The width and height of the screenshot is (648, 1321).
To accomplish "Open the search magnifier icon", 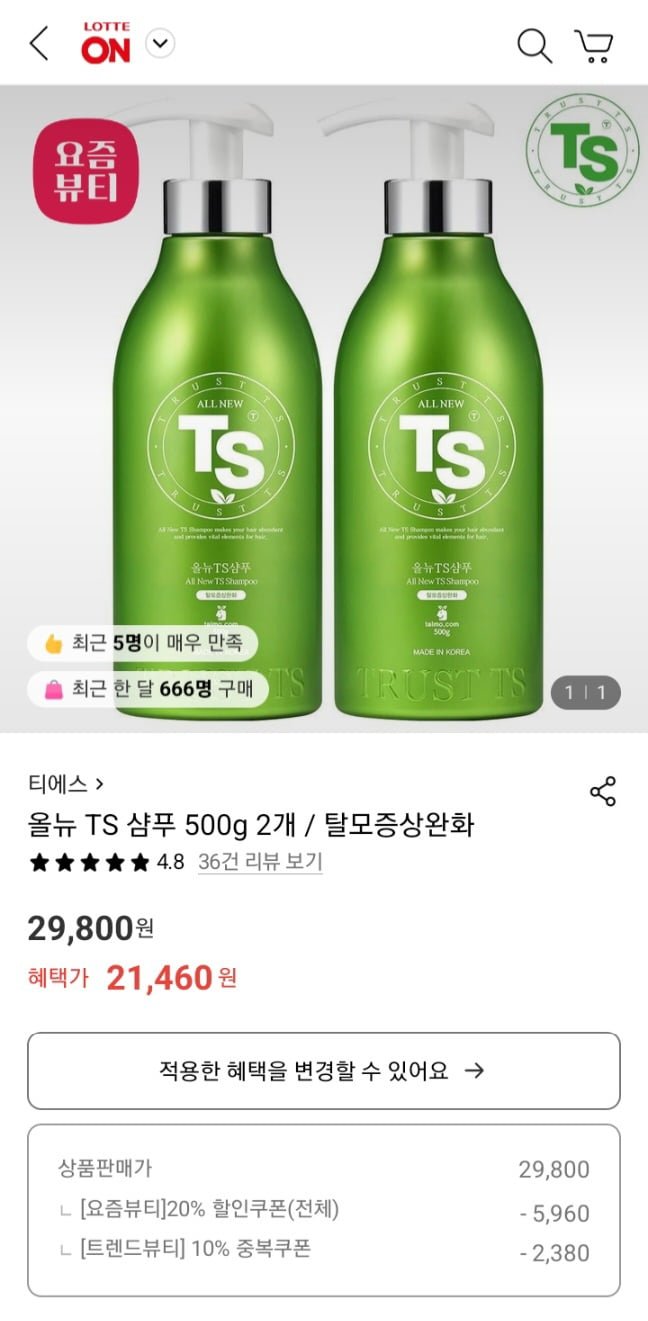I will pyautogui.click(x=534, y=45).
